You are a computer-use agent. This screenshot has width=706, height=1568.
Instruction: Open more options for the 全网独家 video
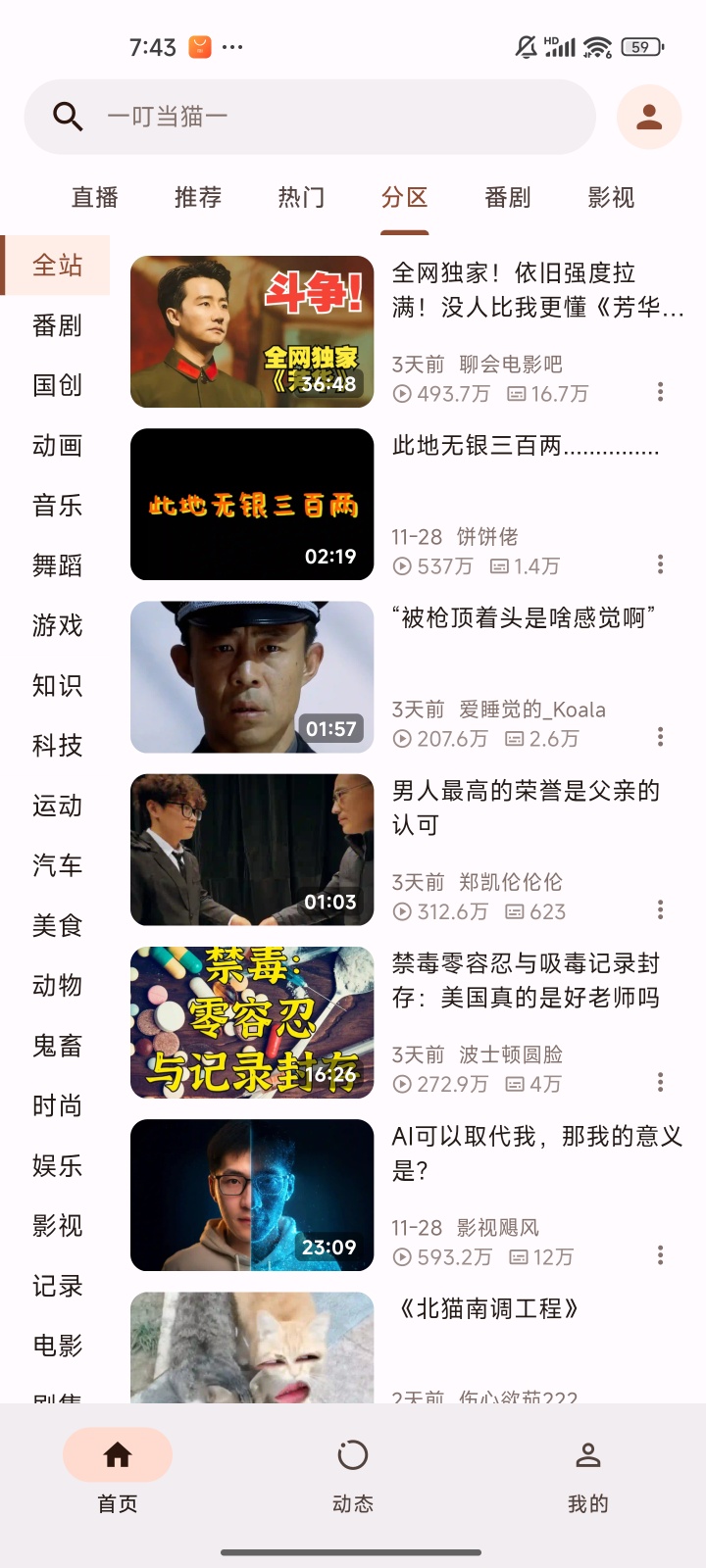[660, 392]
